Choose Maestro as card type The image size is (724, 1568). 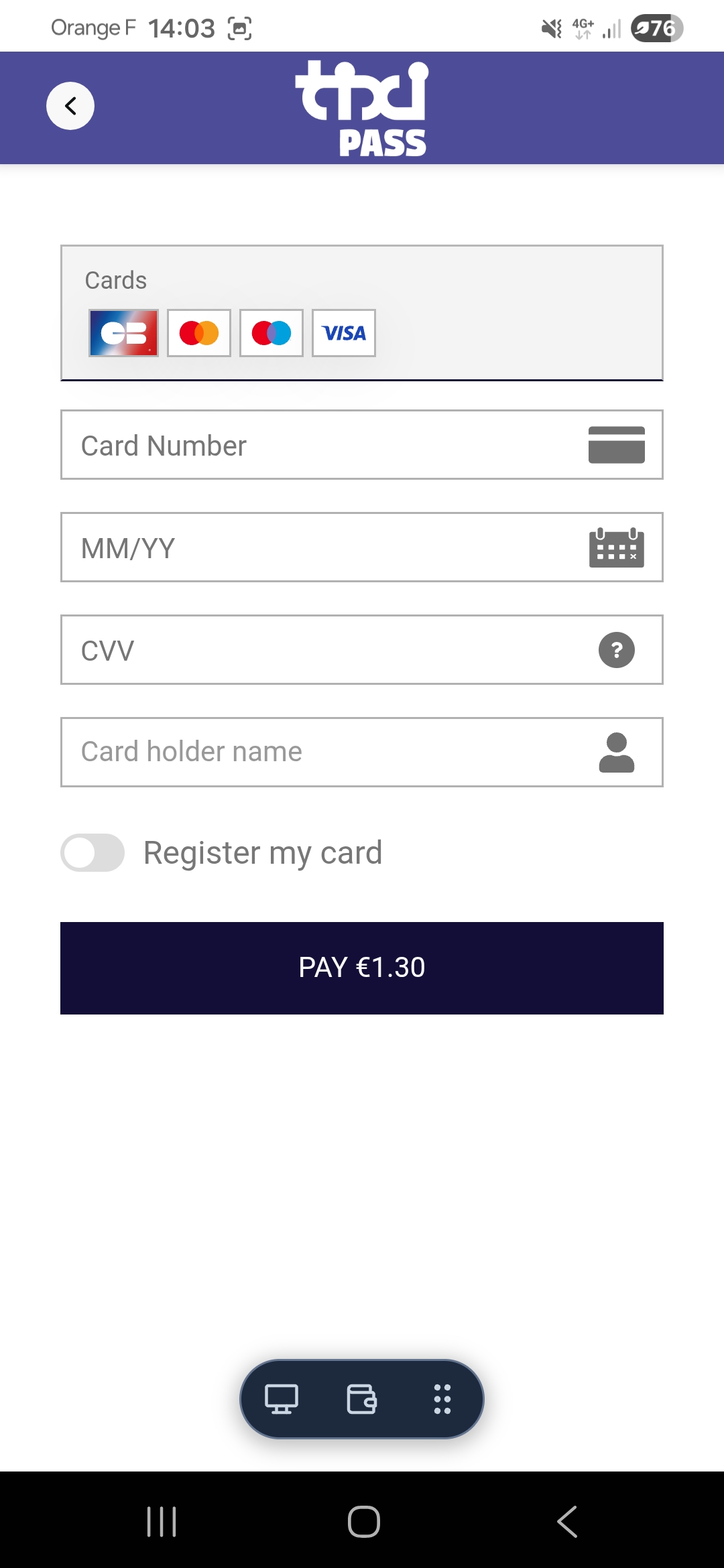pyautogui.click(x=271, y=333)
